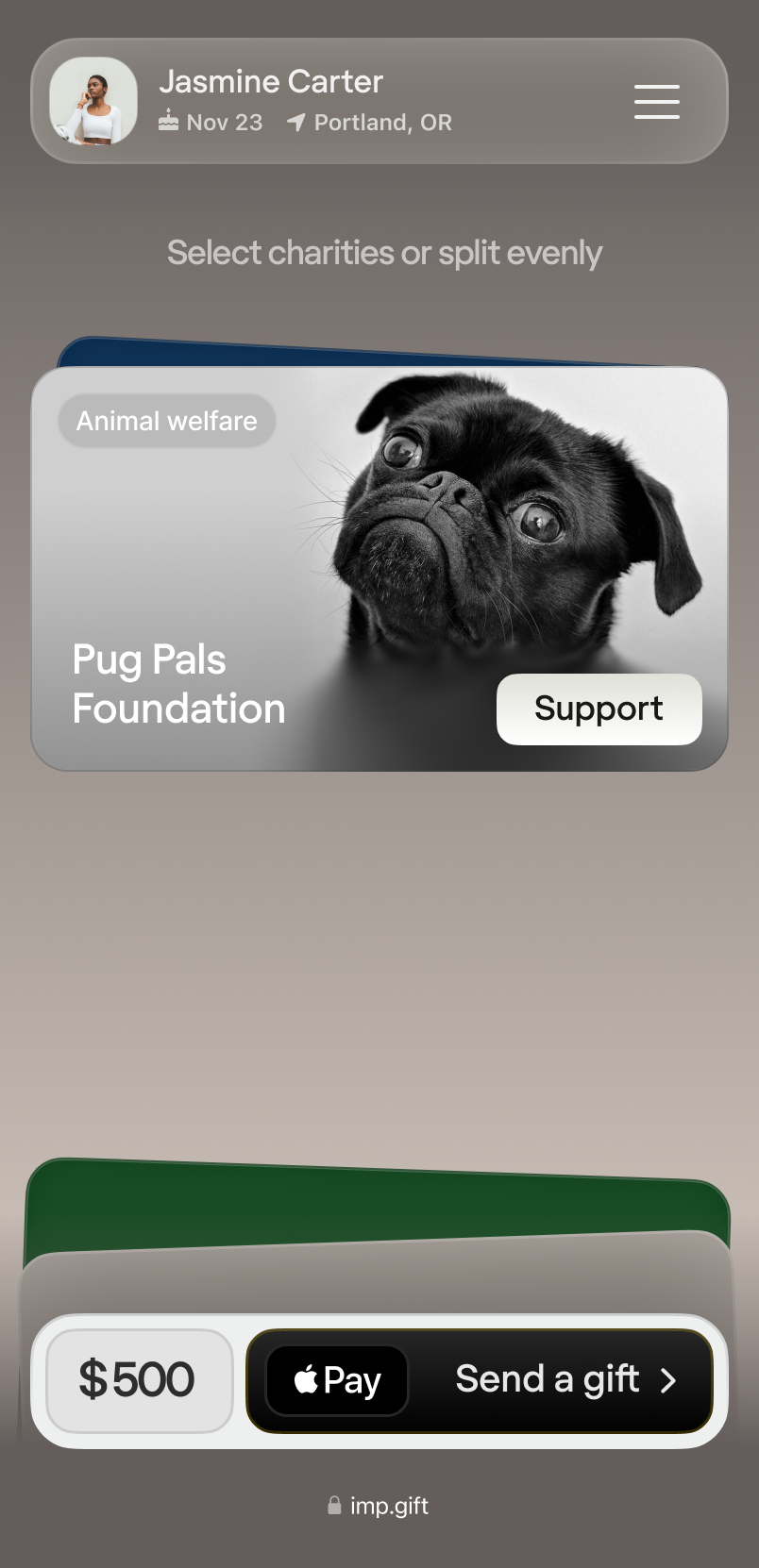759x1568 pixels.
Task: Click Portland, OR in the profile header
Action: pos(383,122)
